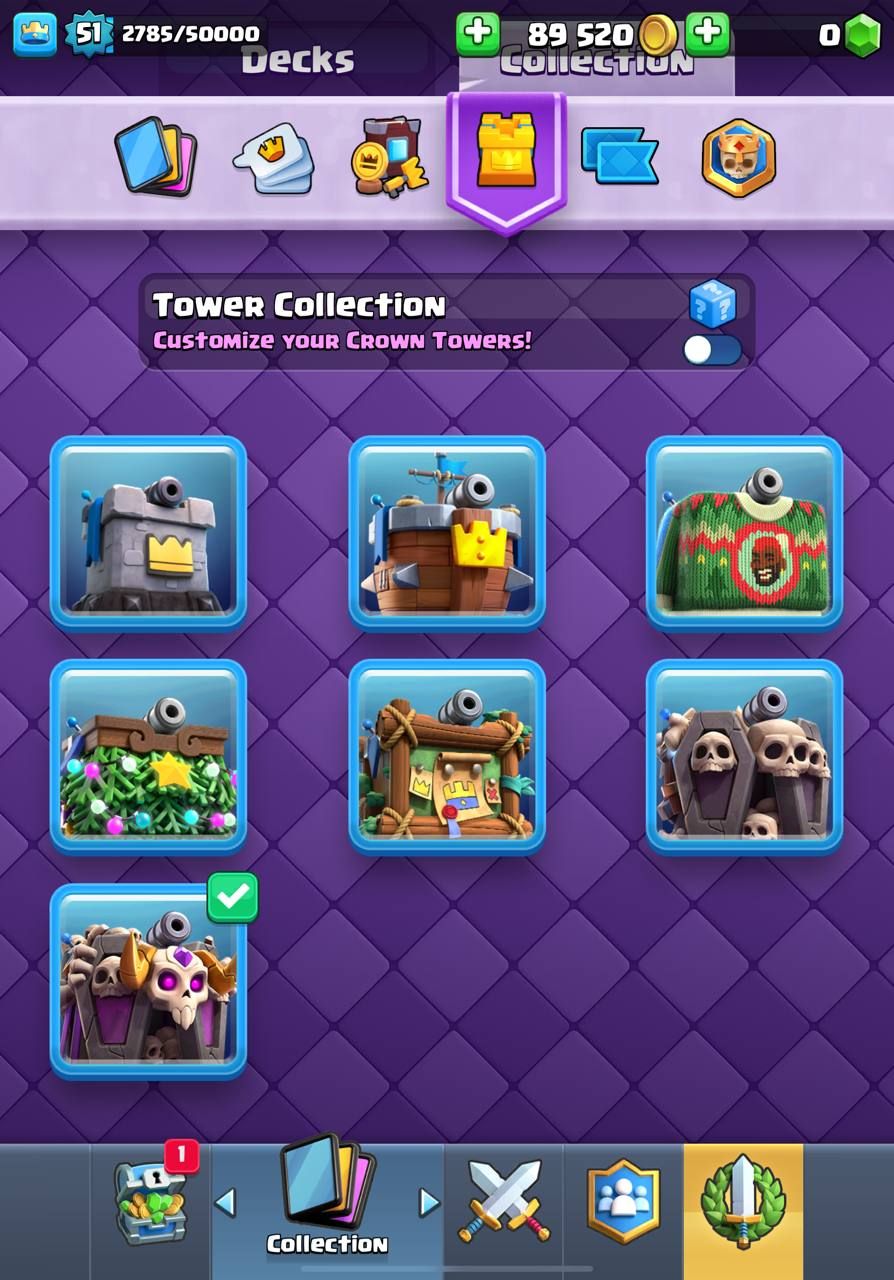Open the cards tab icon
This screenshot has width=894, height=1280.
(x=155, y=158)
